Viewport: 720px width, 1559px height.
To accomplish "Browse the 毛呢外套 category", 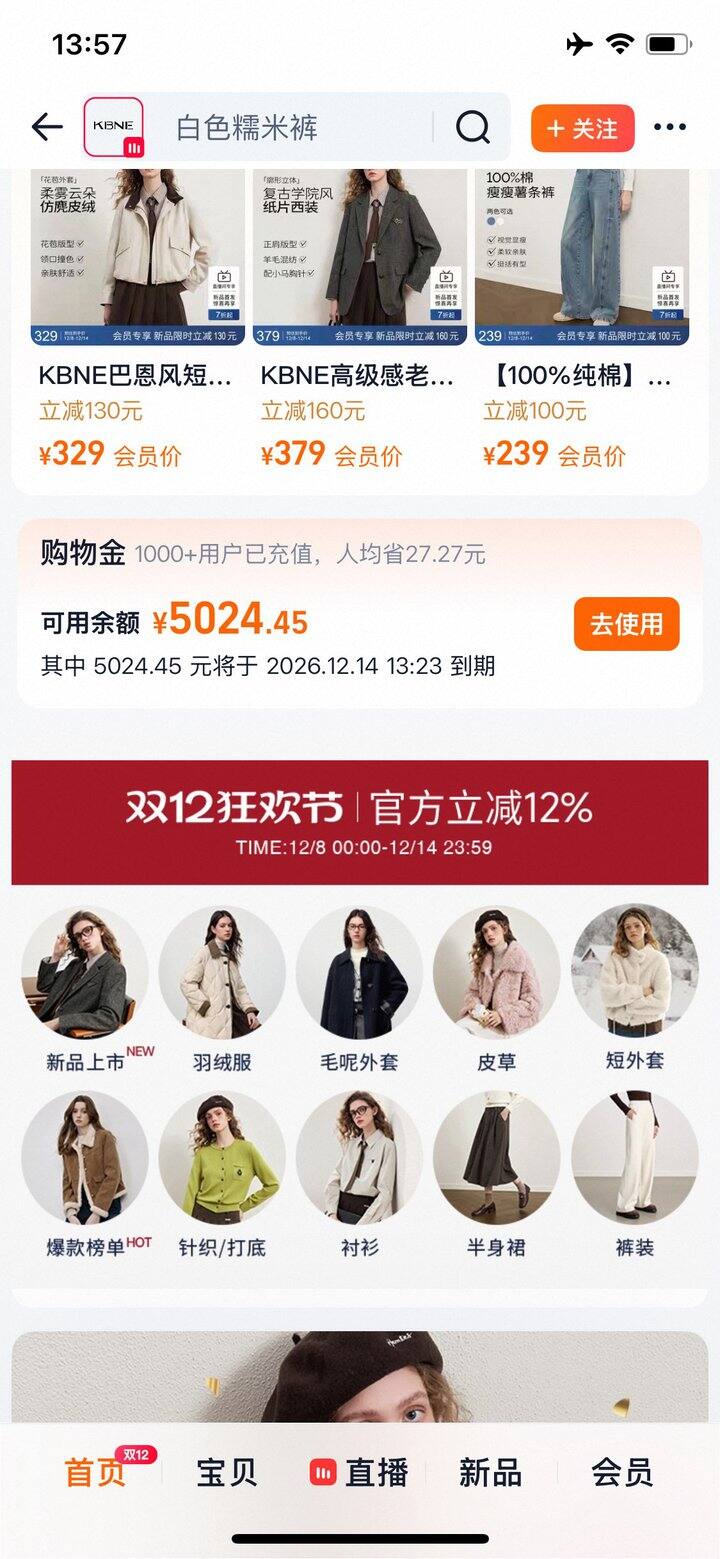I will [359, 975].
